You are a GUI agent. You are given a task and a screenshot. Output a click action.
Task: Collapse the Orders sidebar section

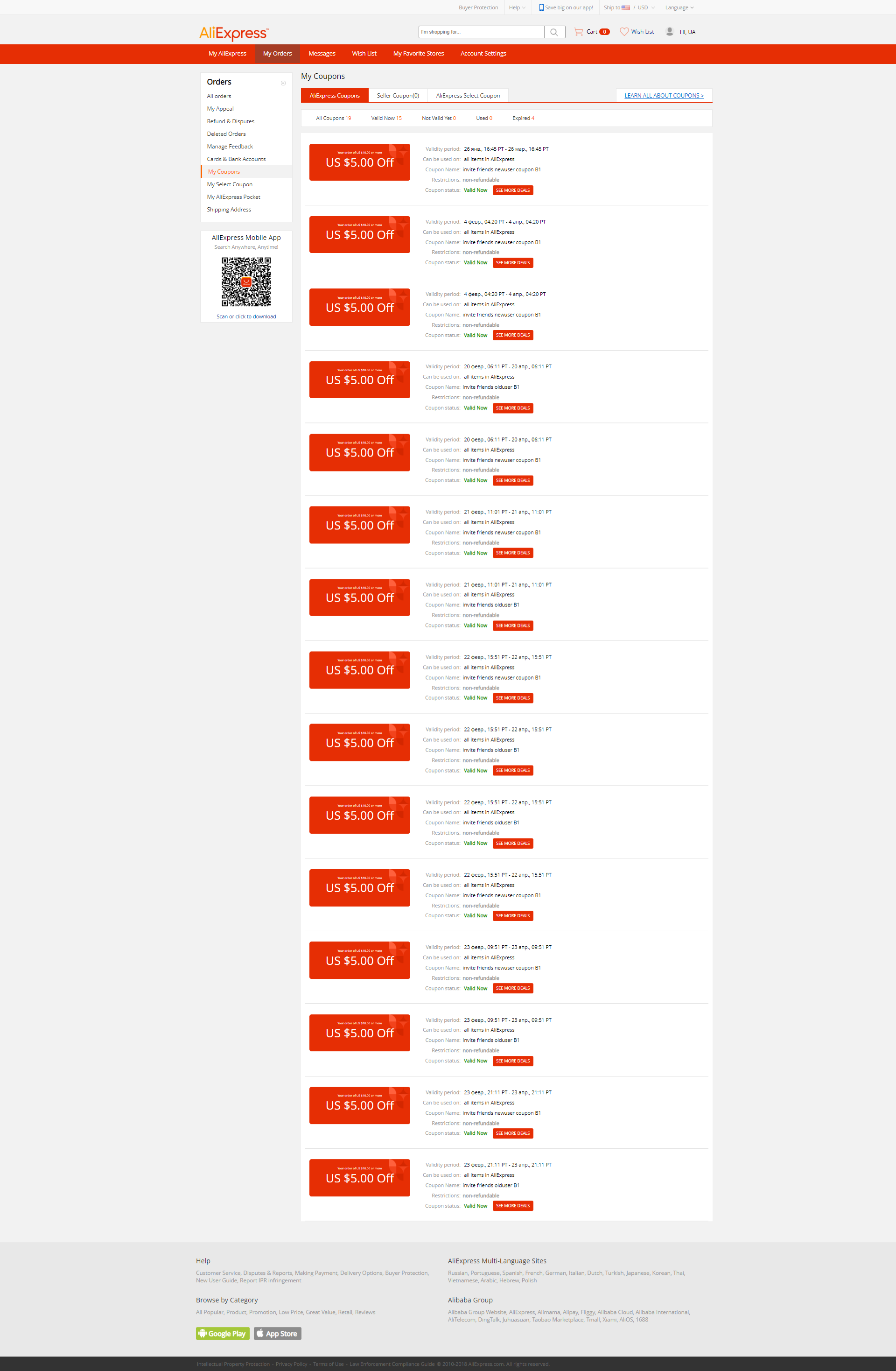pos(283,83)
